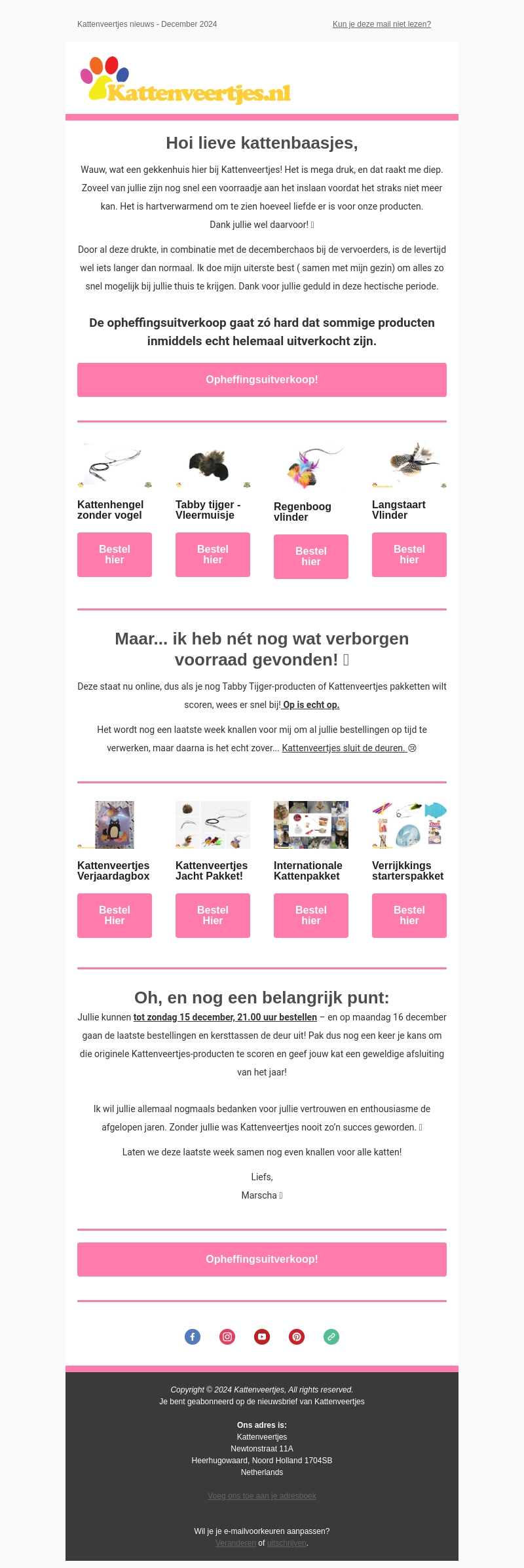Tap the bottom Opheffingsuitverkoop! button
524x1568 pixels.
[262, 1260]
